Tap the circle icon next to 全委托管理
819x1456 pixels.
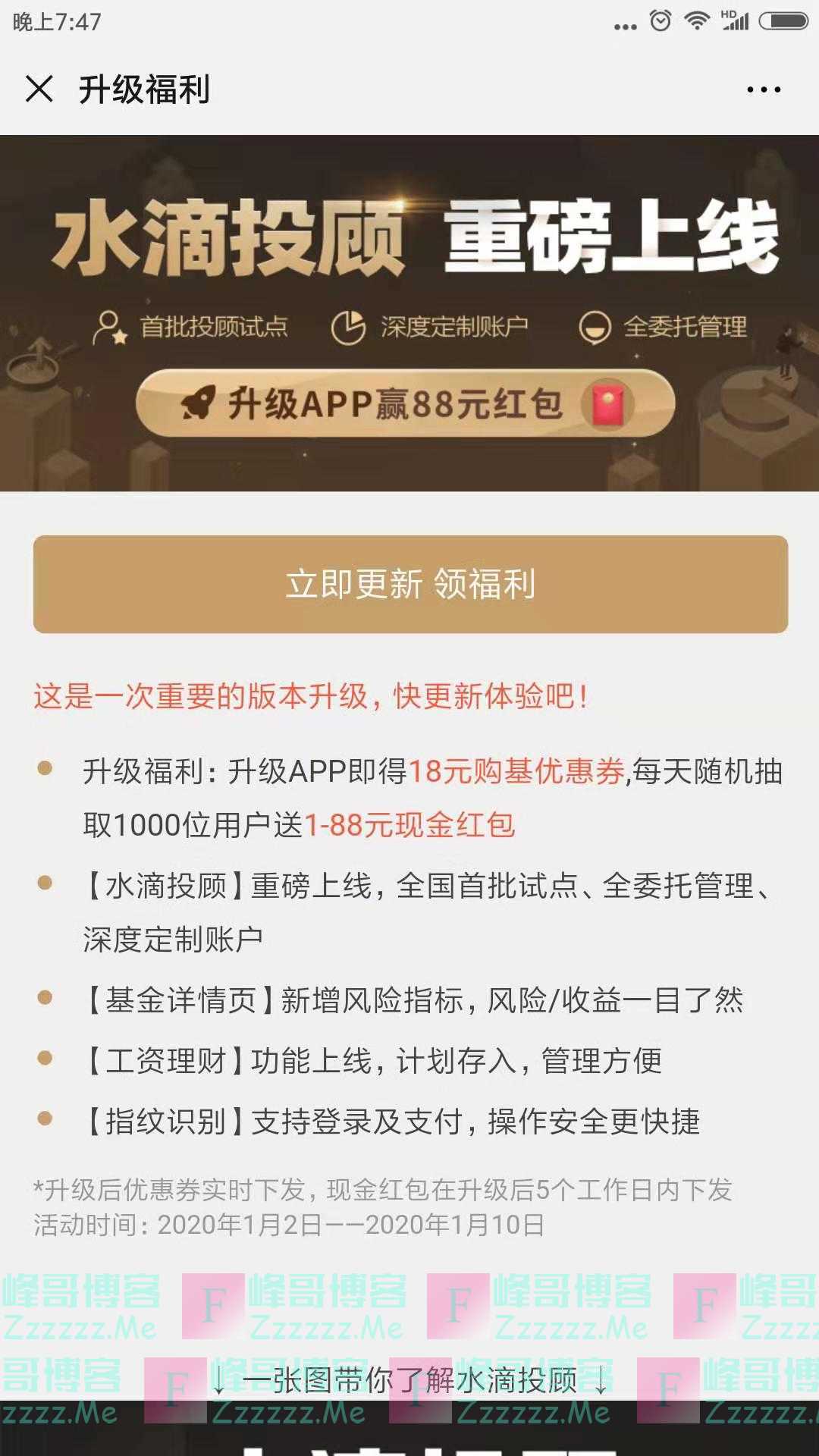click(595, 325)
